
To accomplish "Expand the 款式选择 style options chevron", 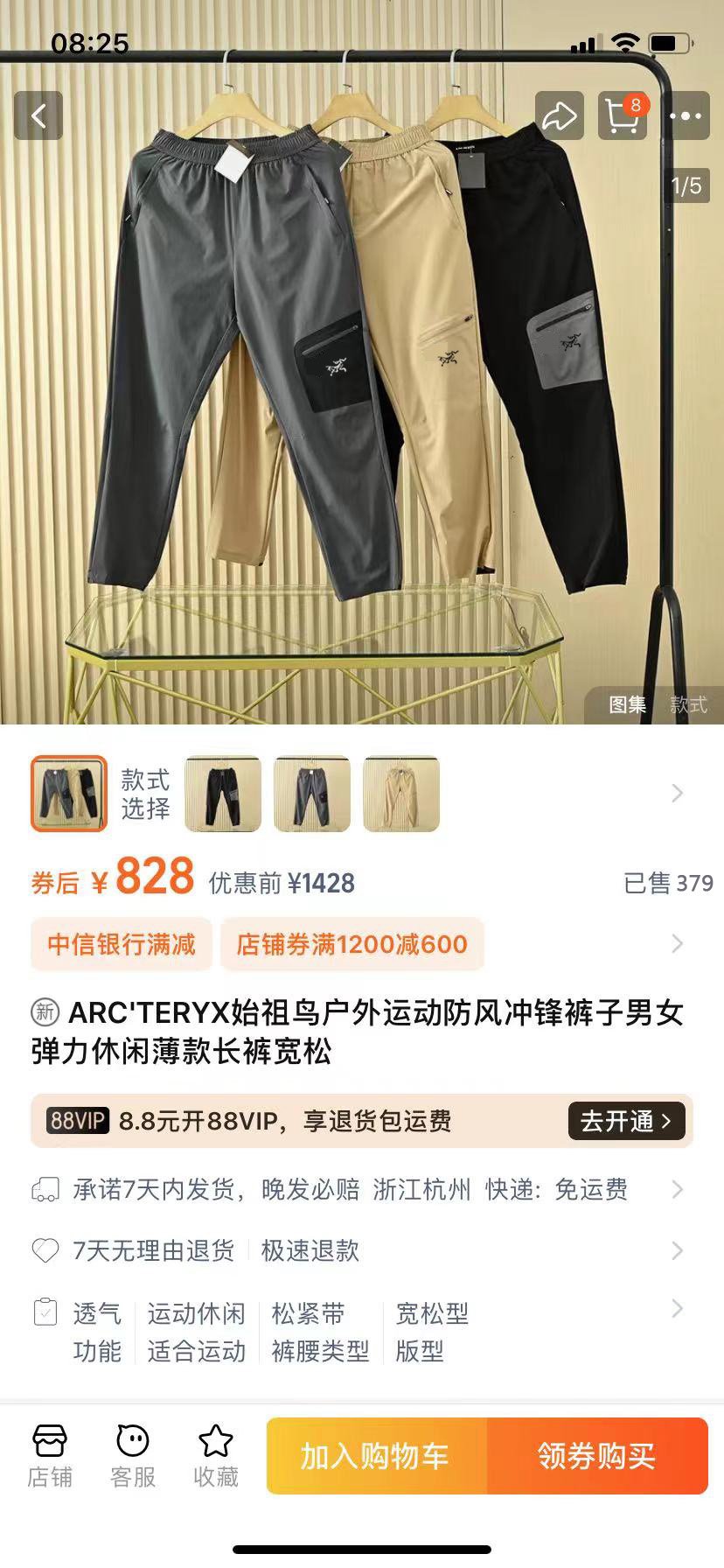I will tap(677, 794).
